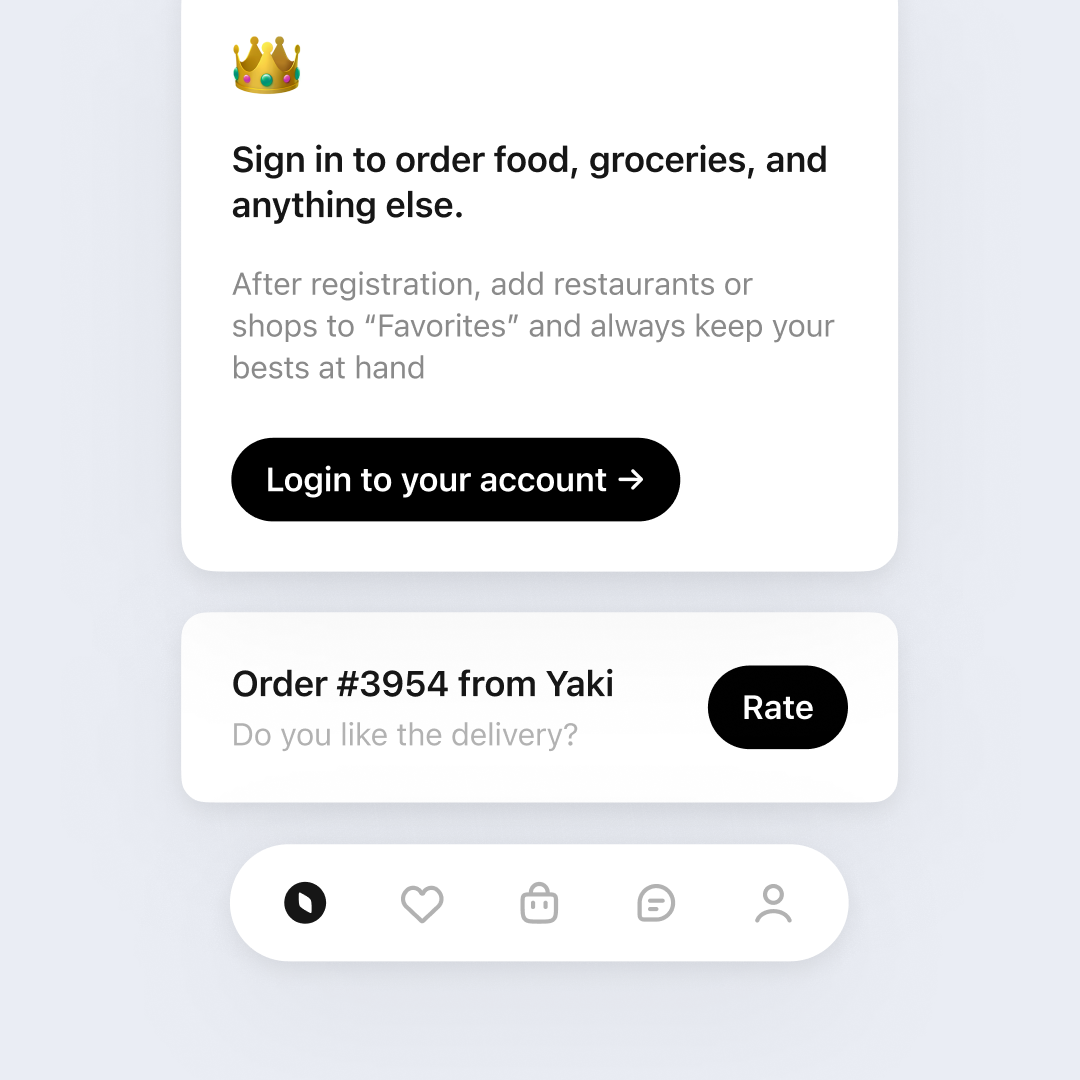
Task: Switch to the Favorites heart tab
Action: [x=422, y=904]
